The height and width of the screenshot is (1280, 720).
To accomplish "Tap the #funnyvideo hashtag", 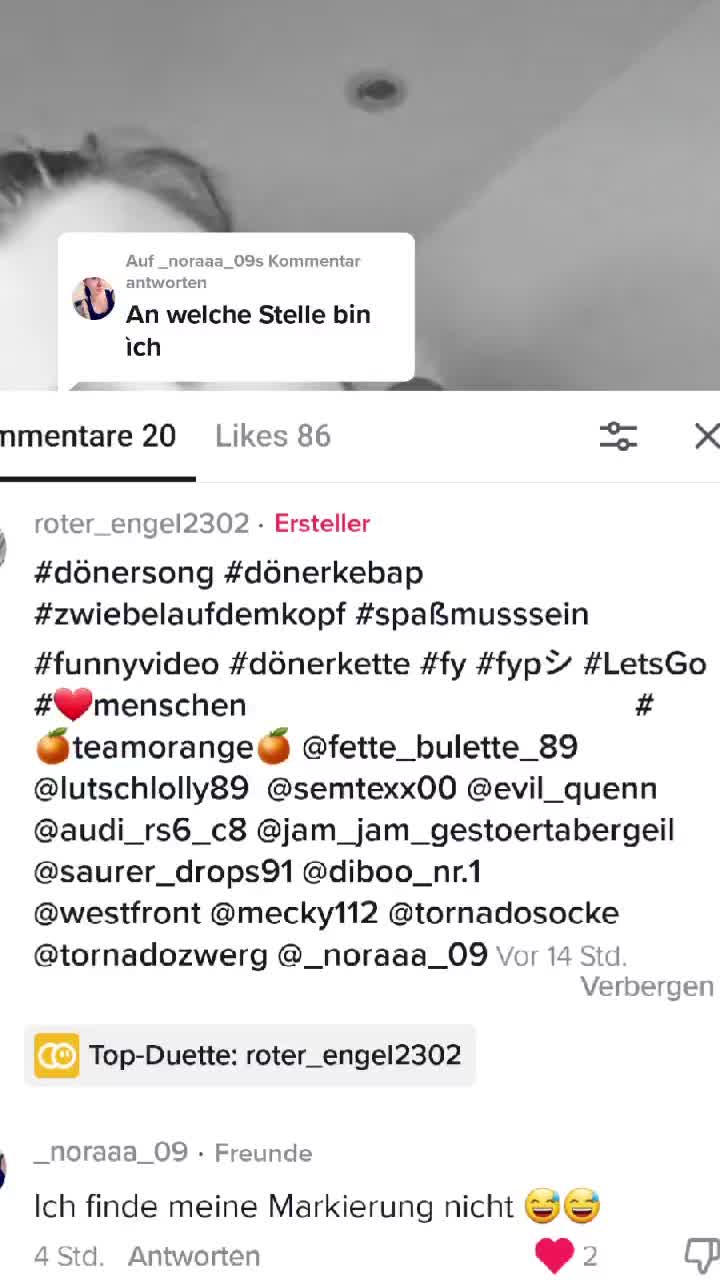I will pyautogui.click(x=126, y=664).
